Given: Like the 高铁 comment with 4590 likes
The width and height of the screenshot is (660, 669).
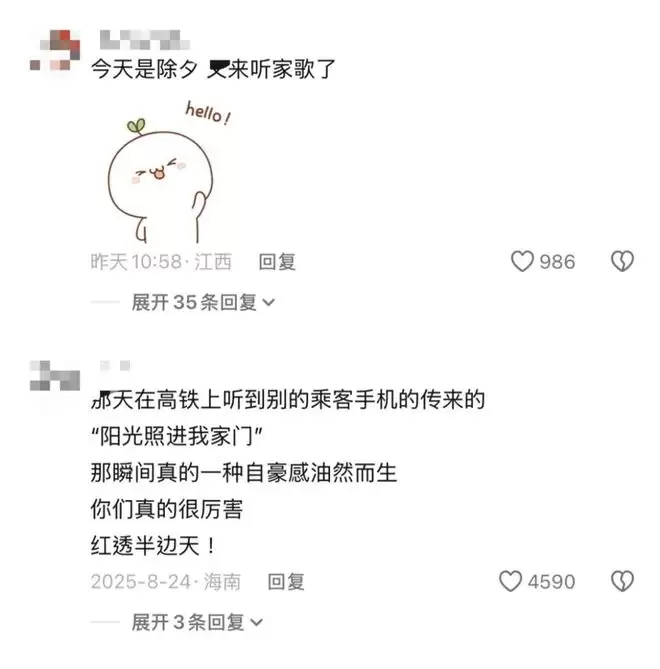Looking at the screenshot, I should [511, 581].
